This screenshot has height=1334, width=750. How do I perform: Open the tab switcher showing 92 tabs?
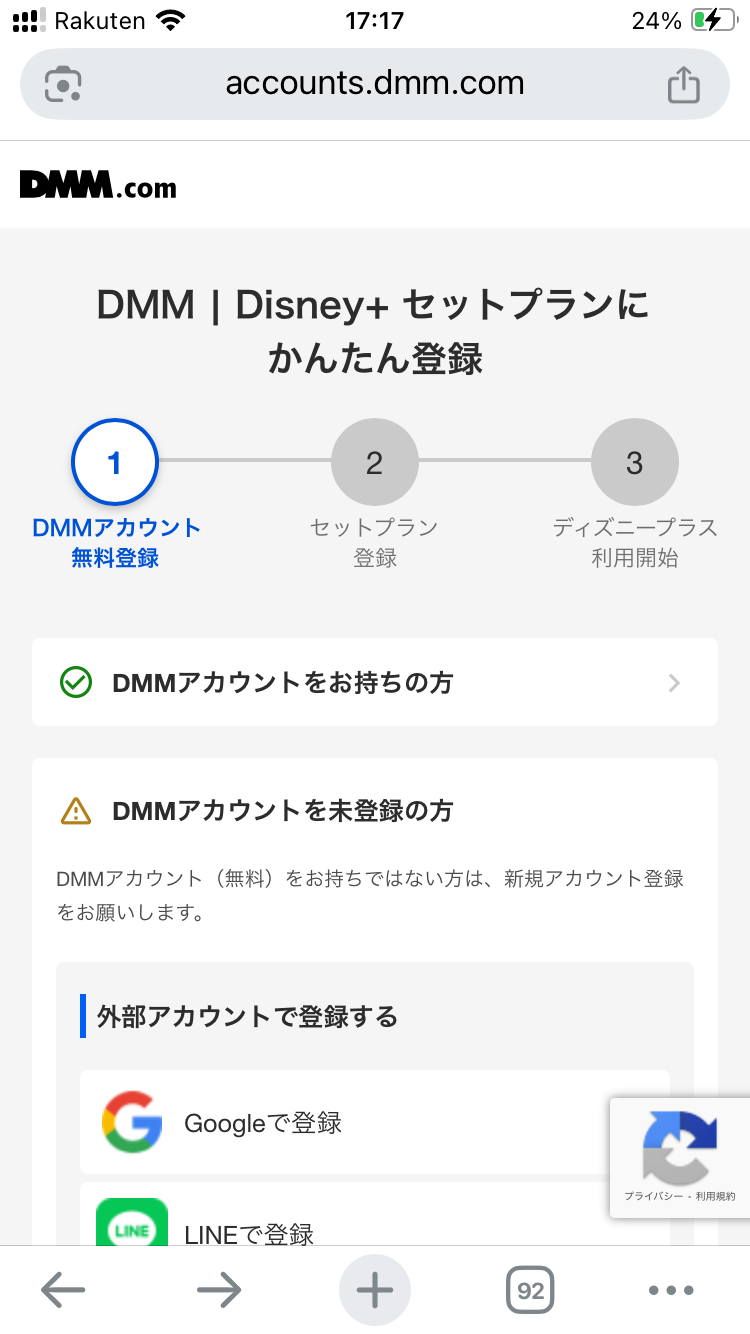click(531, 1290)
